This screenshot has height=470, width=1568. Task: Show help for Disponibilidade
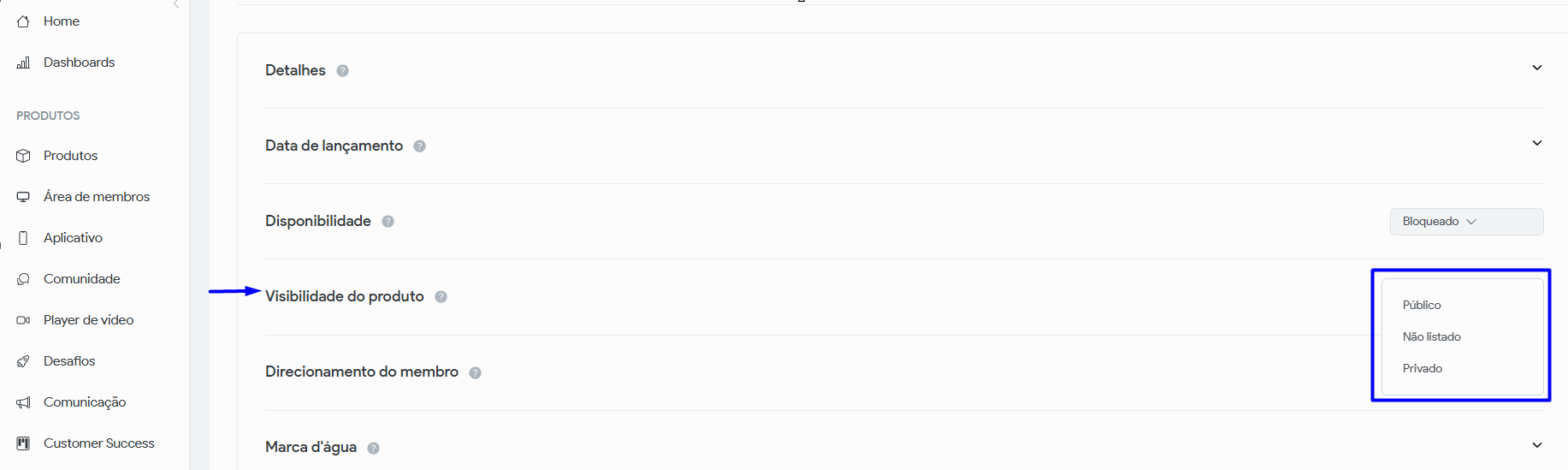(388, 222)
